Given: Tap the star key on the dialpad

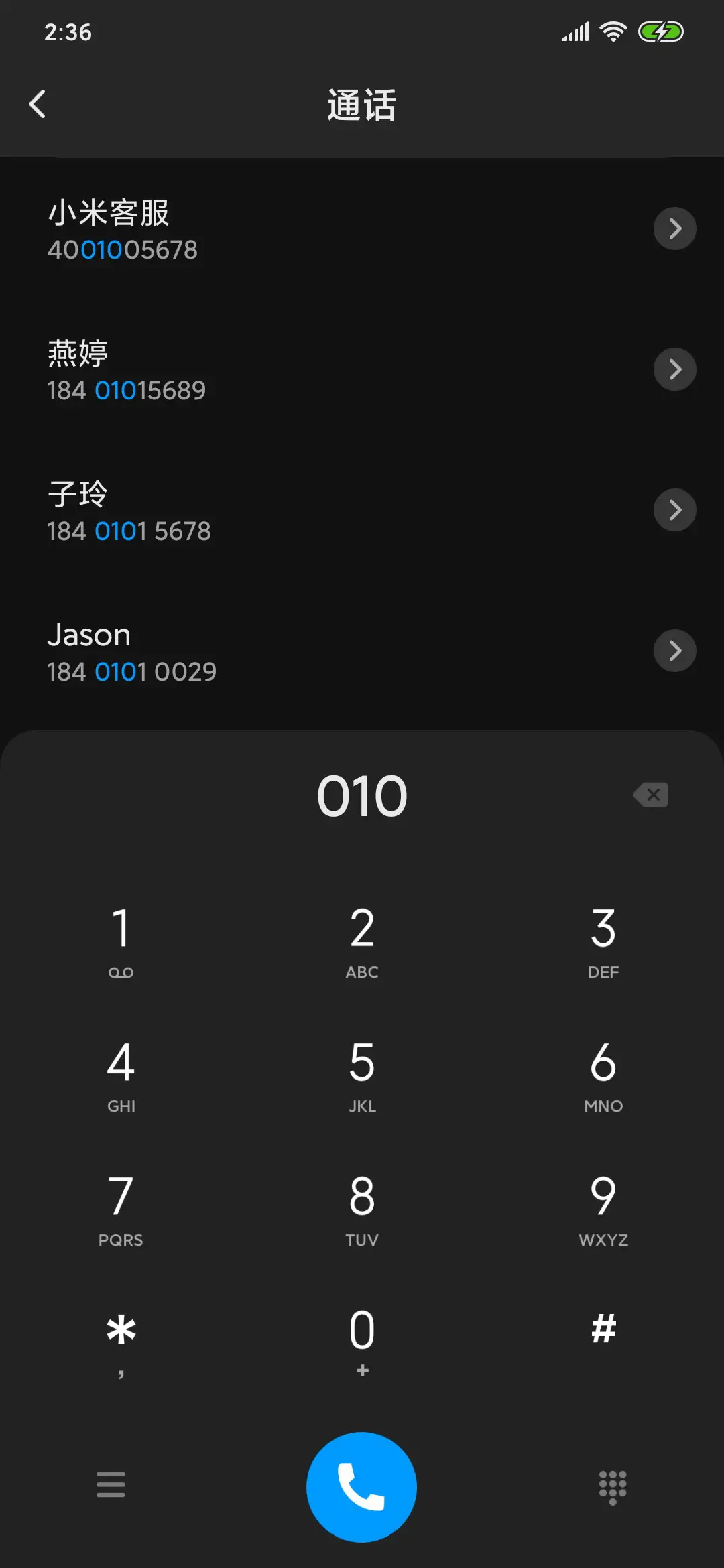Looking at the screenshot, I should [x=121, y=1333].
